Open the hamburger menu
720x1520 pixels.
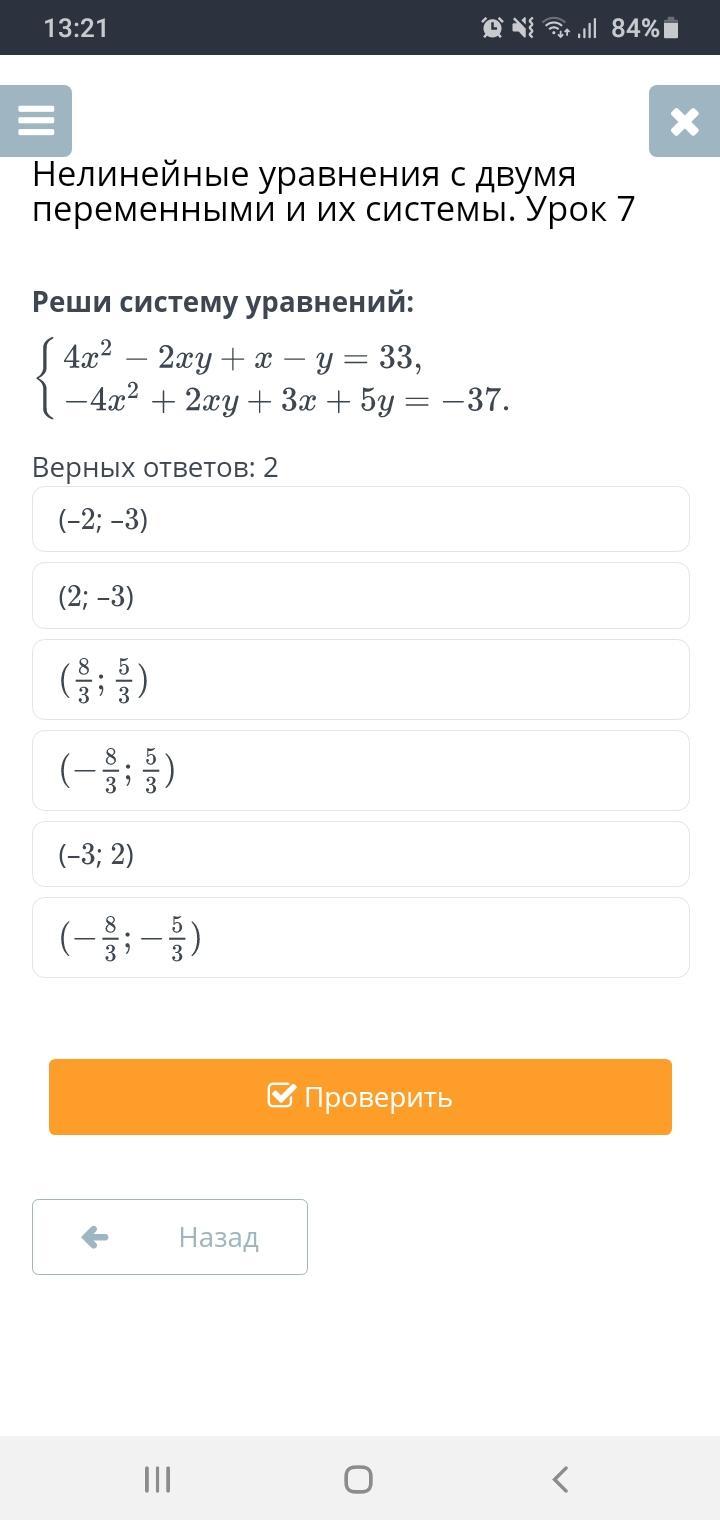click(36, 121)
